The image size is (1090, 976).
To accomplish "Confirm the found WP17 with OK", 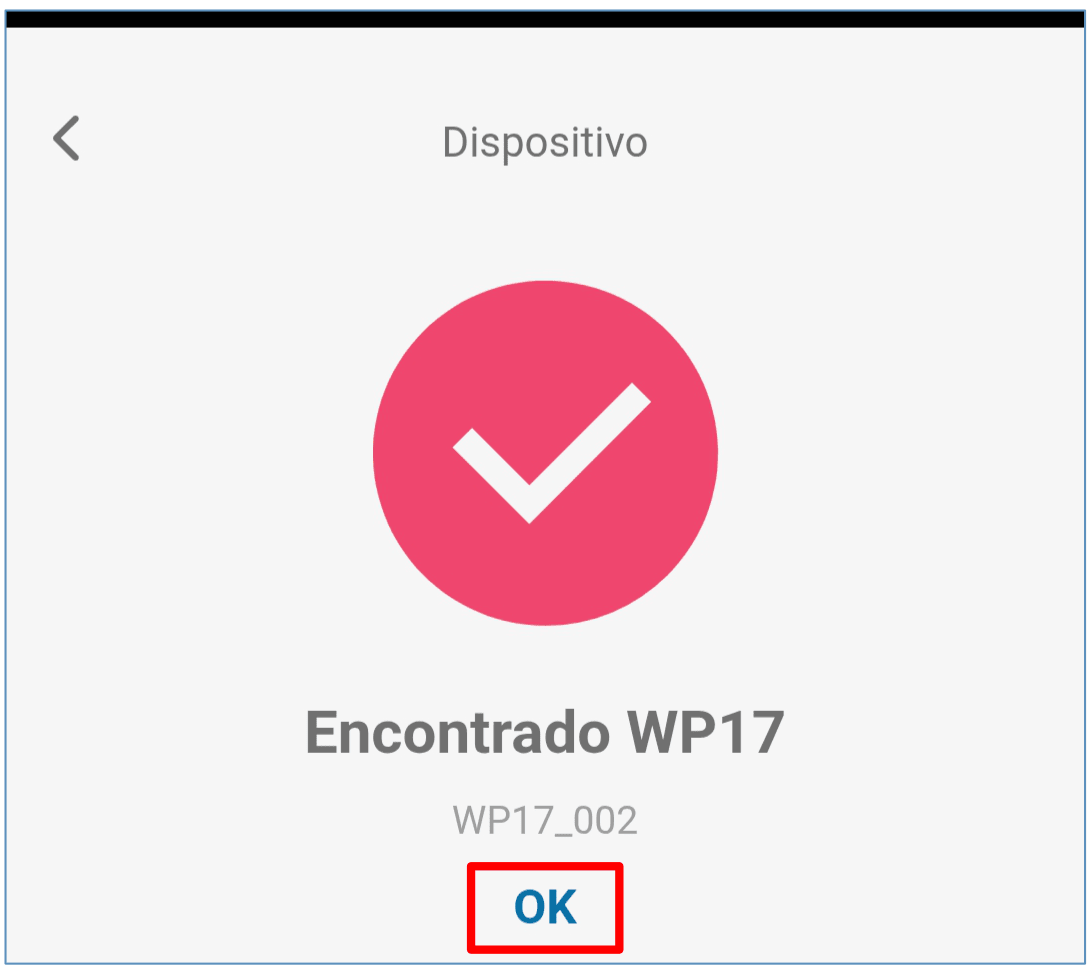I will point(545,907).
